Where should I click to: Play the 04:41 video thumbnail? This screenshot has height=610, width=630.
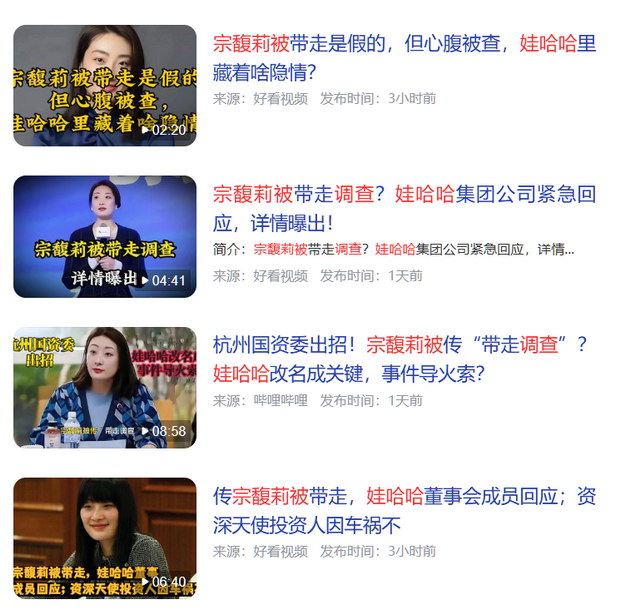(105, 237)
